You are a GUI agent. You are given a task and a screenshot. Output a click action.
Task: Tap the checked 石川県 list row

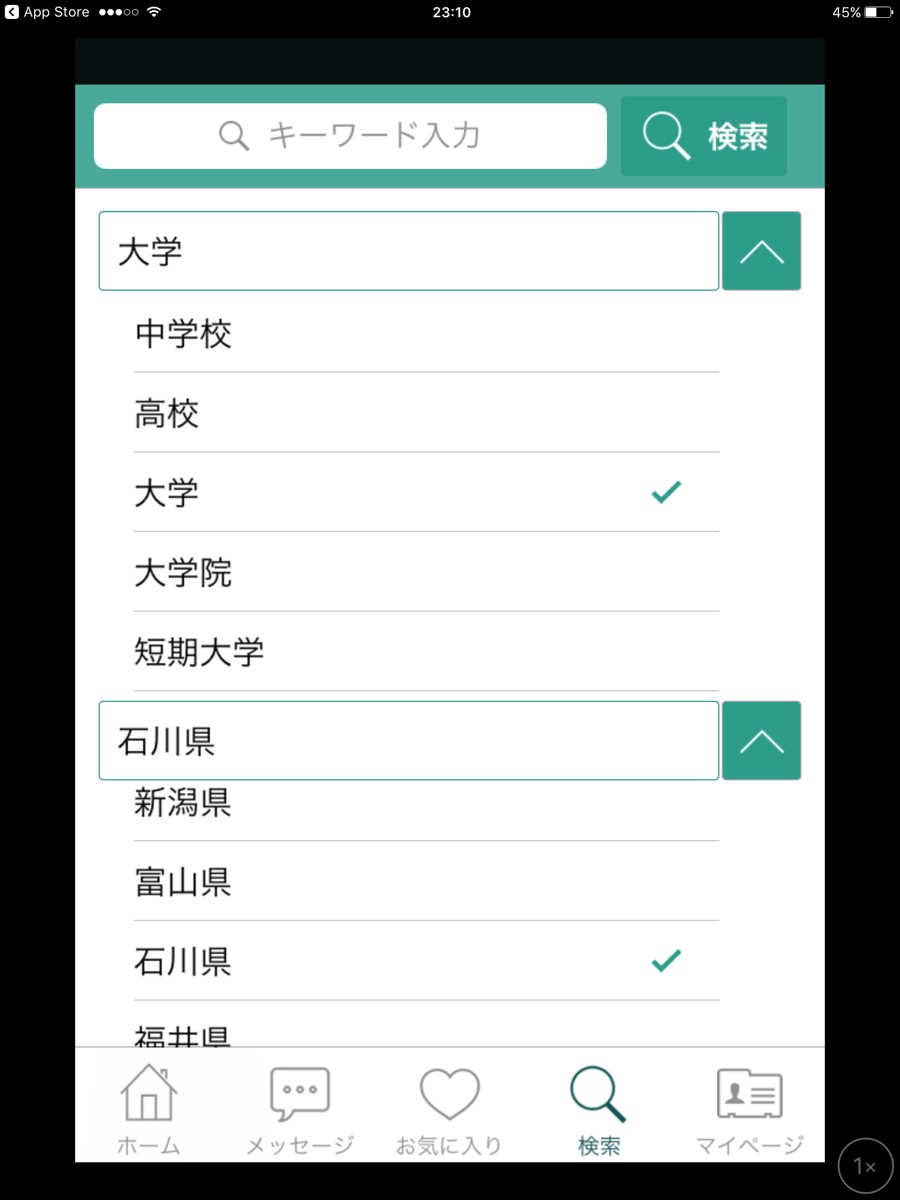pyautogui.click(x=426, y=962)
